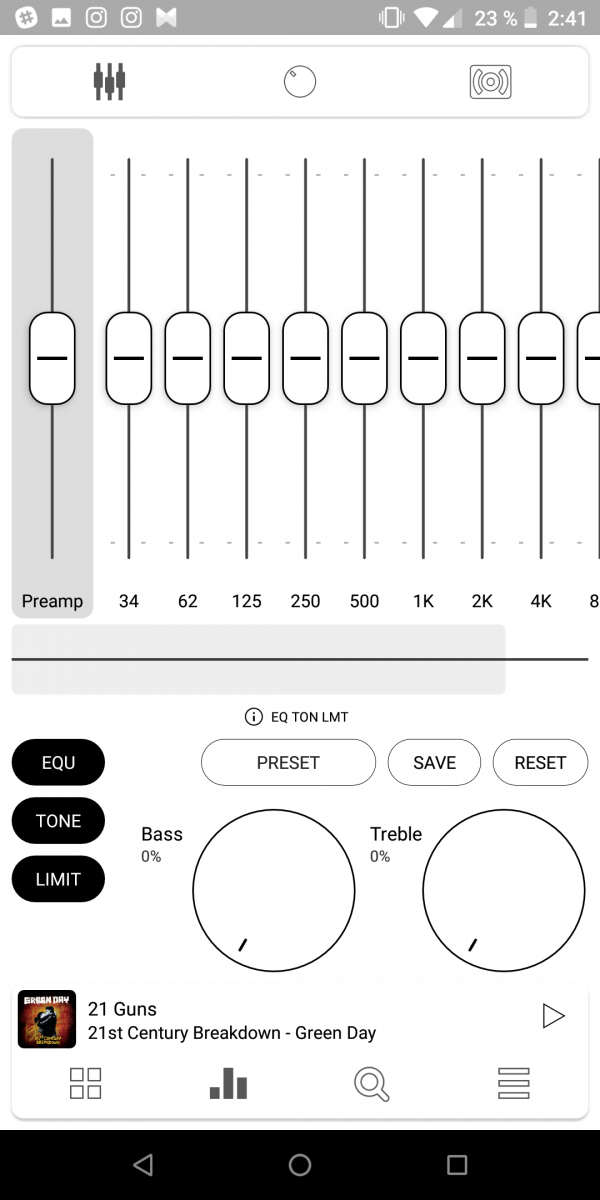Open the PRESET list
This screenshot has width=600, height=1200.
(x=288, y=762)
